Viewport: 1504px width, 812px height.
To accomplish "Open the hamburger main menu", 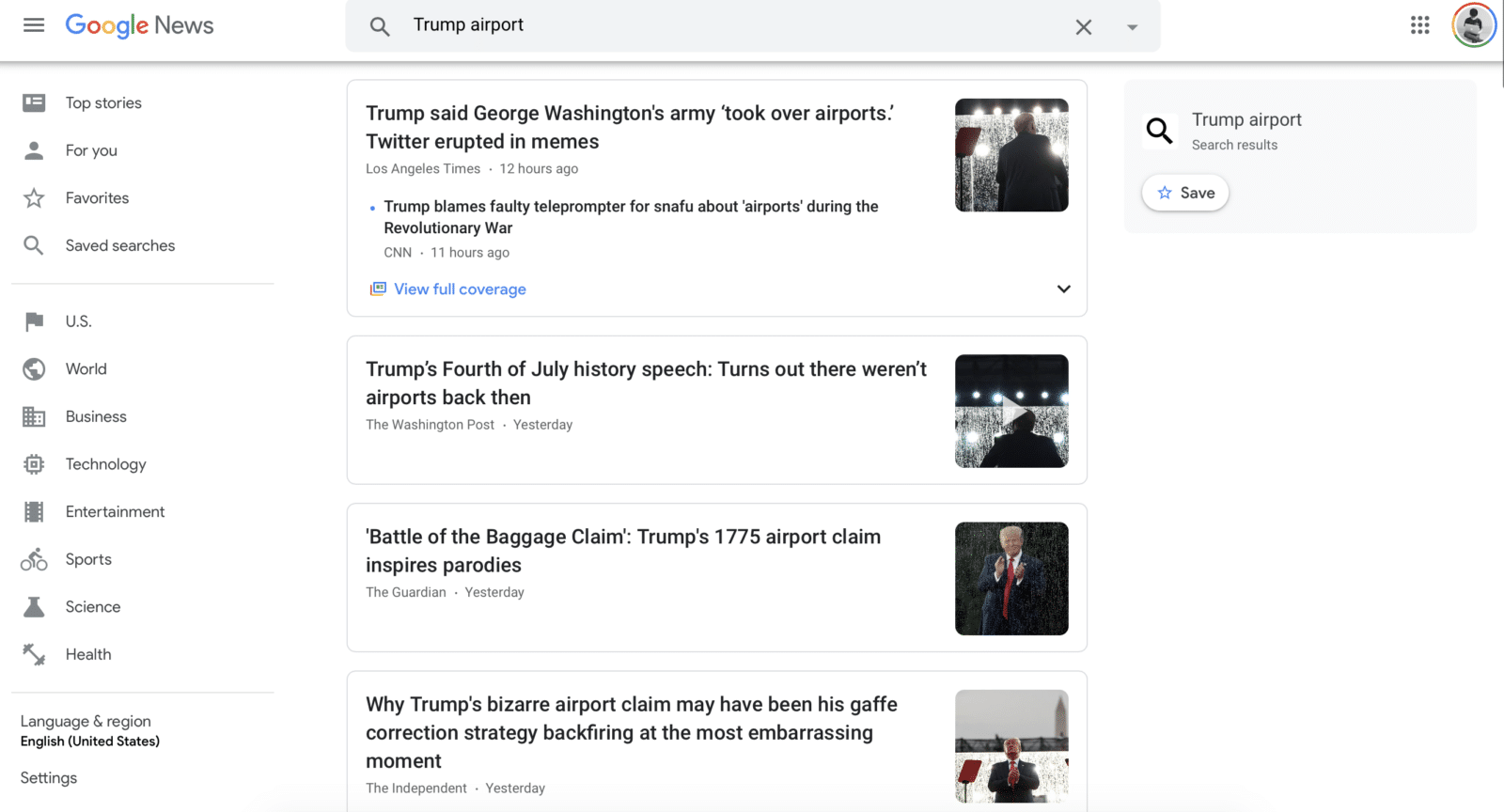I will [34, 25].
